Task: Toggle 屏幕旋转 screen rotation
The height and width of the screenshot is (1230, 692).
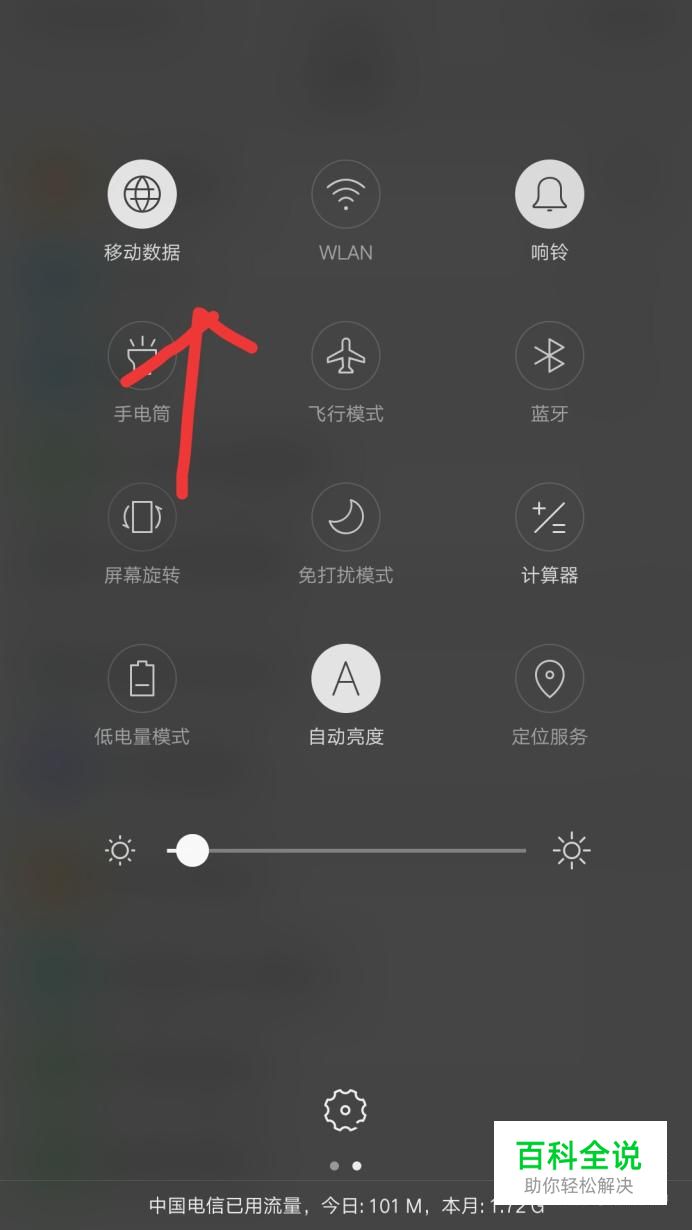Action: (142, 517)
